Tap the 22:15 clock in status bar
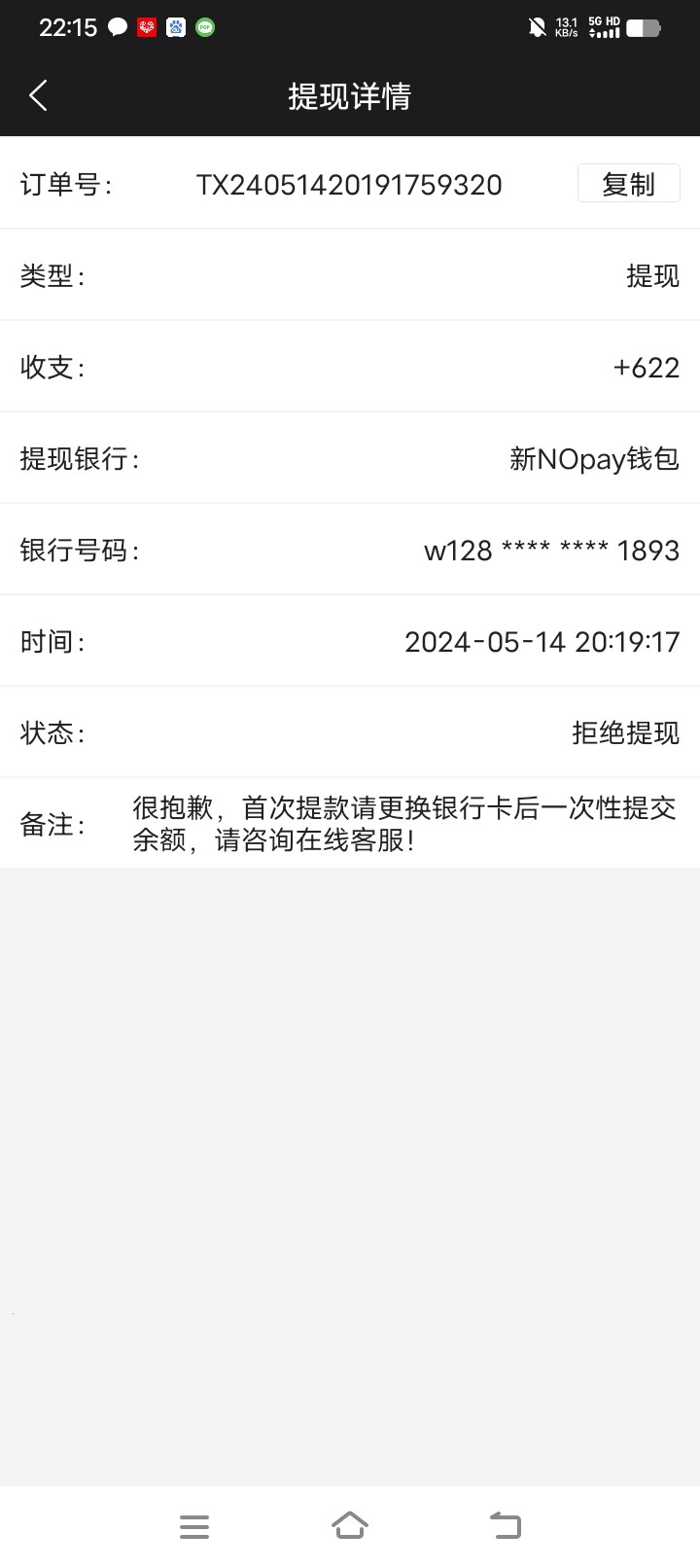 tap(68, 26)
